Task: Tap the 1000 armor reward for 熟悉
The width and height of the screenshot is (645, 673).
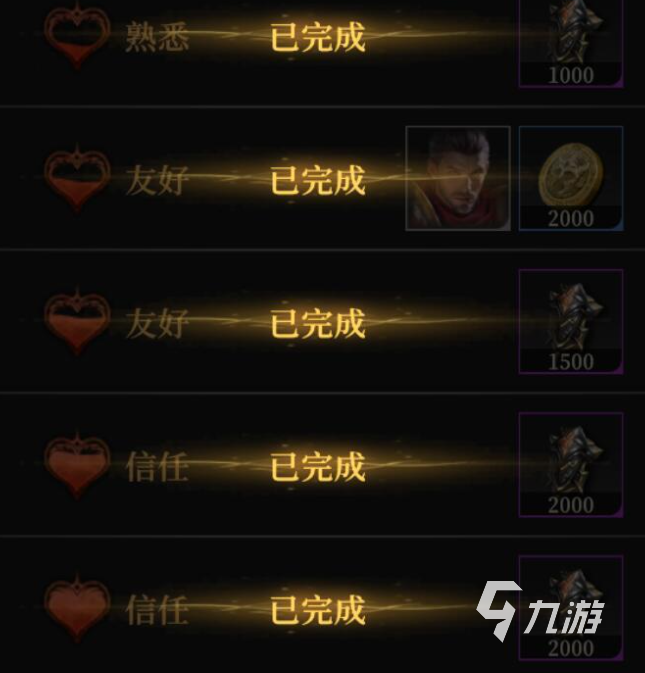Action: (571, 42)
